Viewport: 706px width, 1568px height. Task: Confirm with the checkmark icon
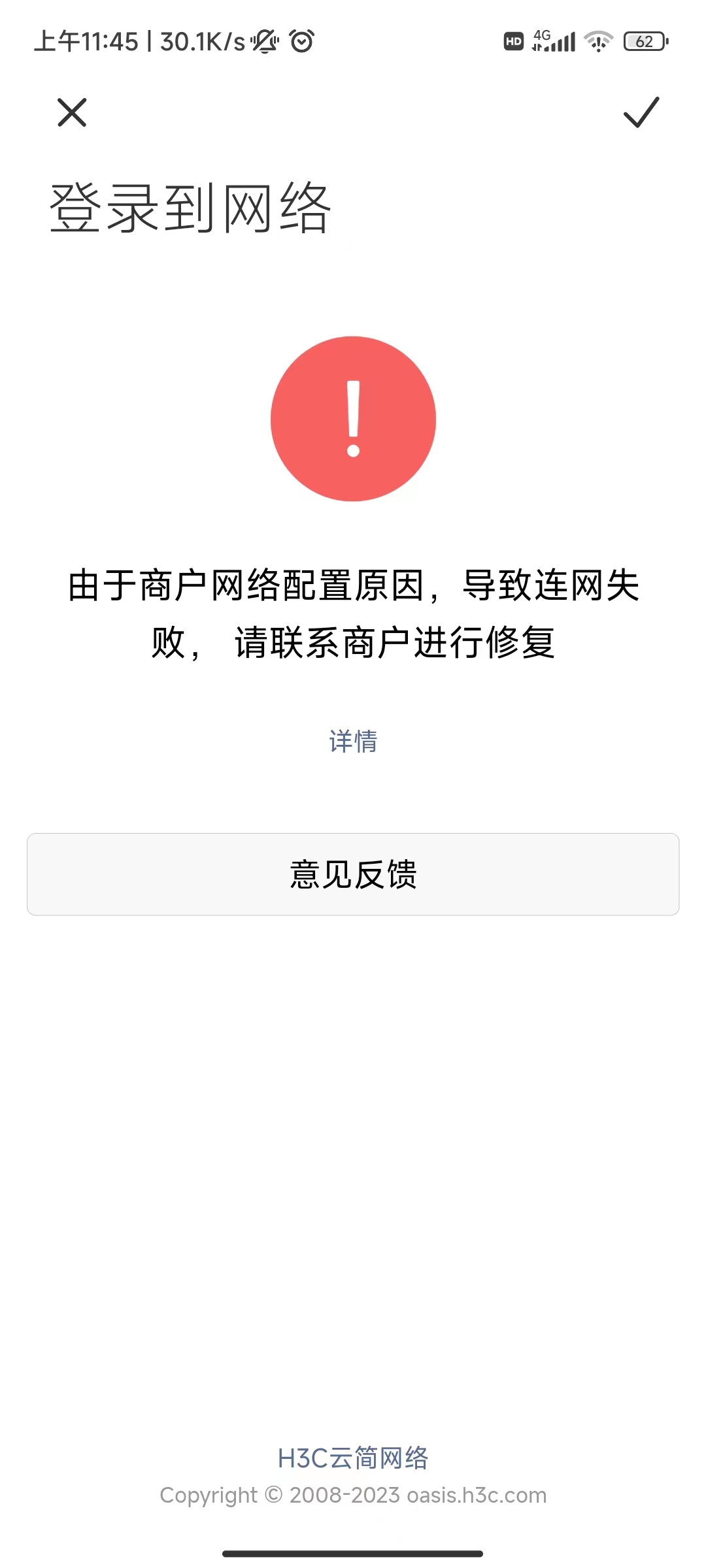pos(641,112)
